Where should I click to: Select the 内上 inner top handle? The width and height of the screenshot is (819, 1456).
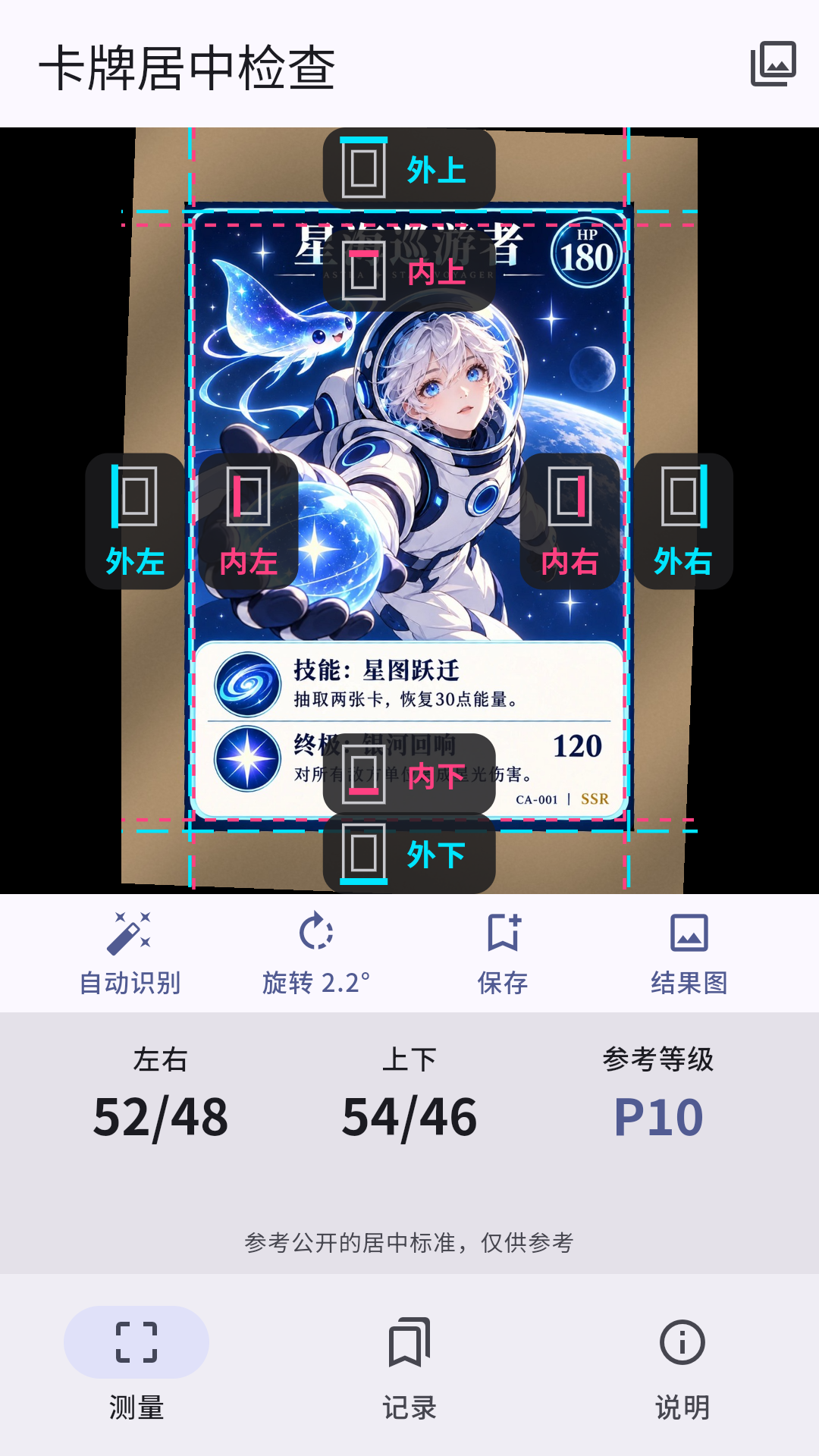coord(409,271)
